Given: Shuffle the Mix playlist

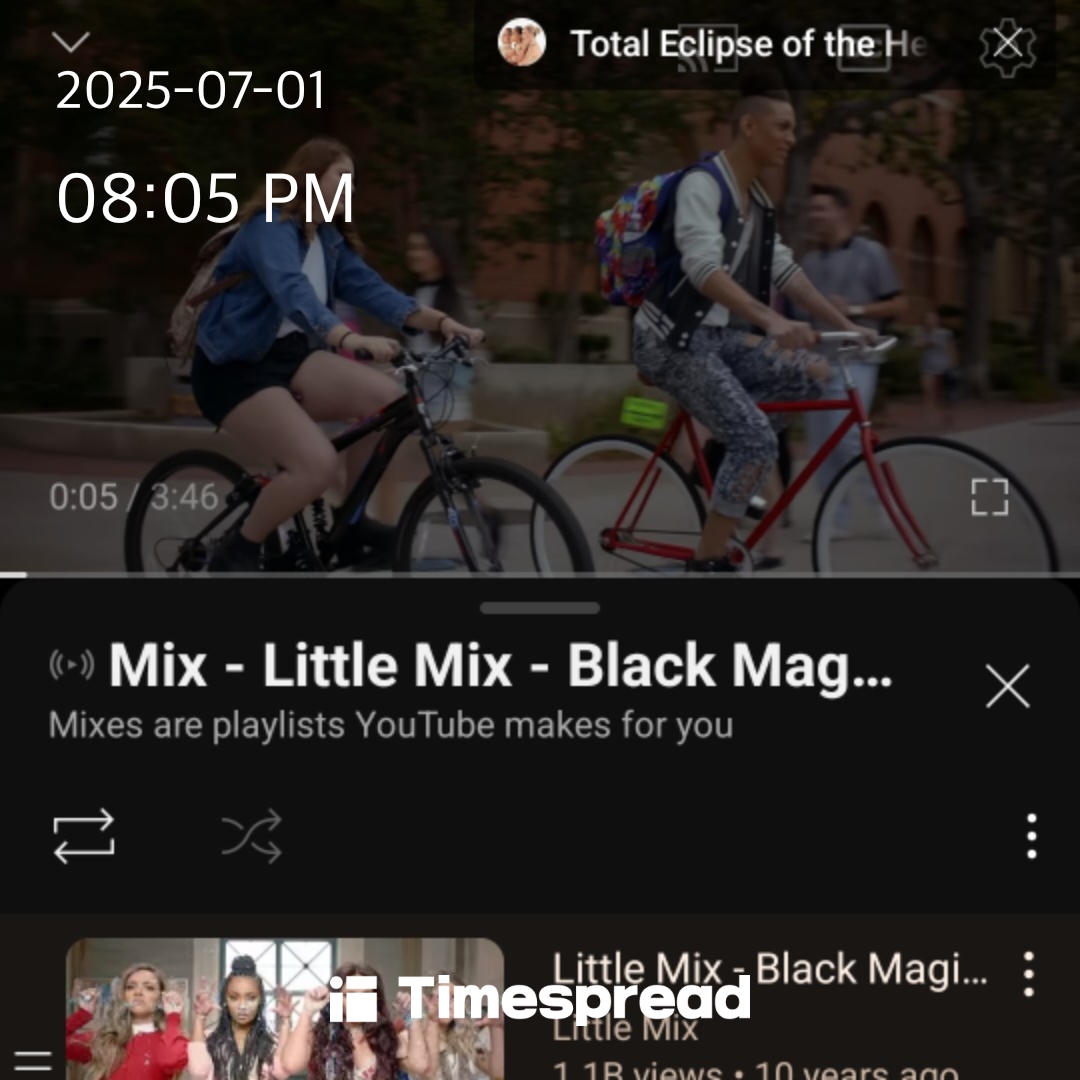Looking at the screenshot, I should pos(252,836).
